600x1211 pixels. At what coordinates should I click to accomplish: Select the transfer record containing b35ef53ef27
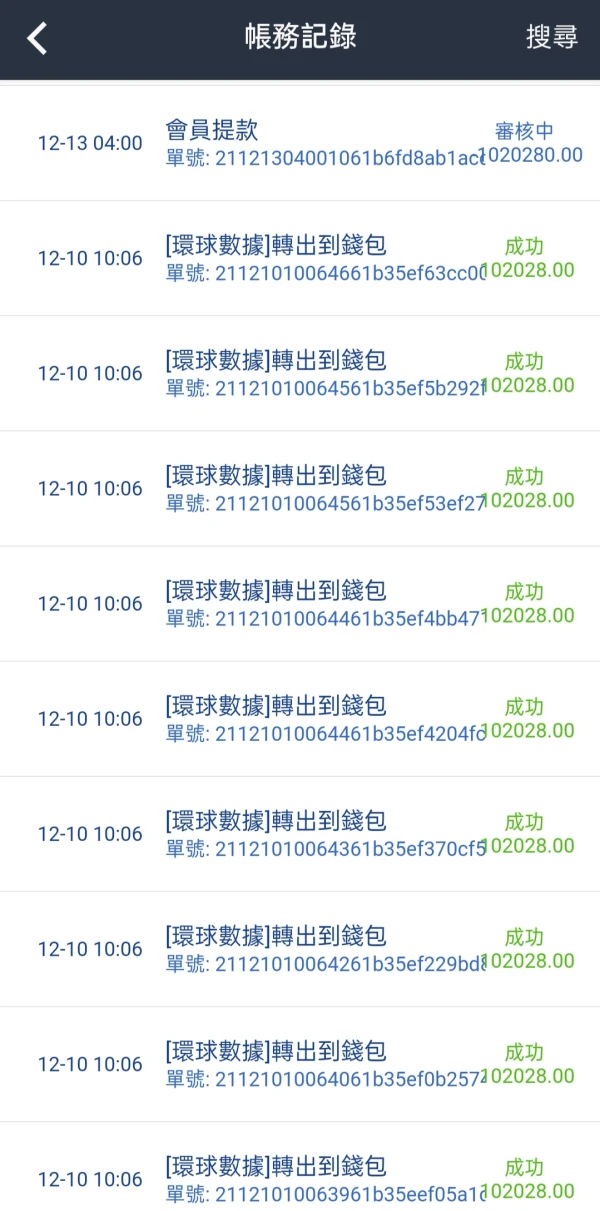point(300,488)
